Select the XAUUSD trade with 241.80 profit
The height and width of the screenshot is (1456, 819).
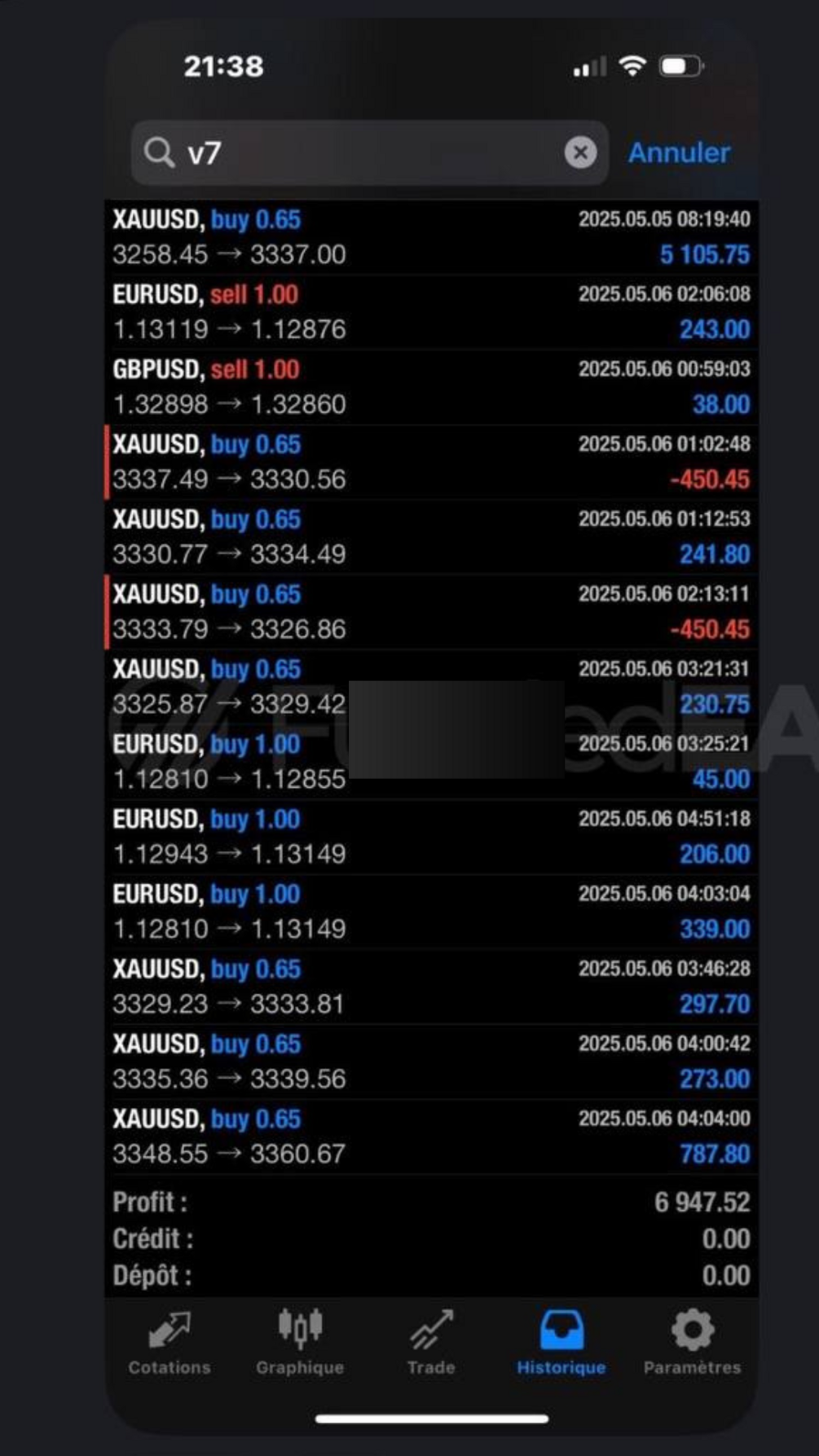[432, 537]
